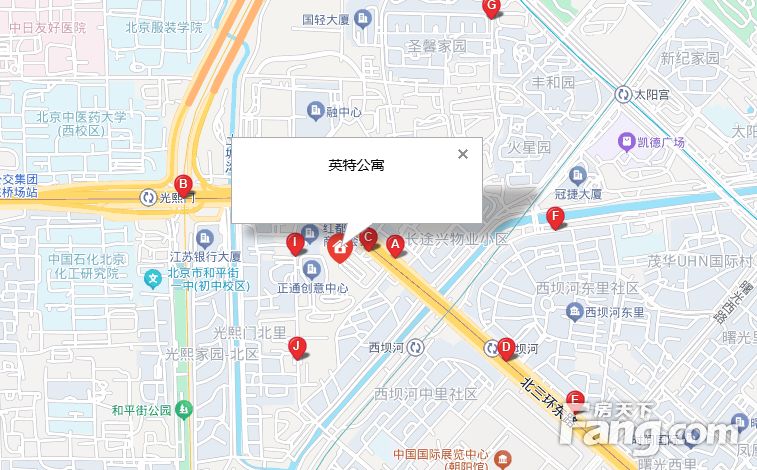Open map marker C
This screenshot has width=757, height=470.
[x=368, y=238]
